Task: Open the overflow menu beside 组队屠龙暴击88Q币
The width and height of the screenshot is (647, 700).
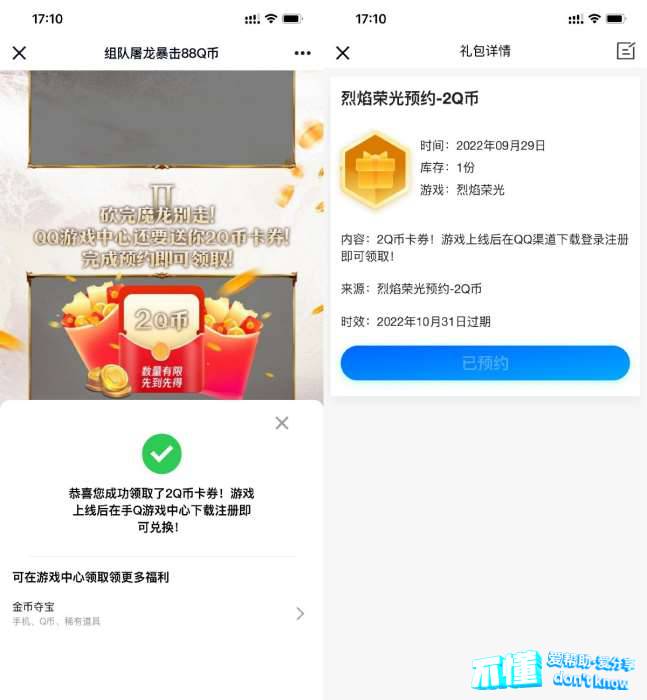Action: pos(302,53)
